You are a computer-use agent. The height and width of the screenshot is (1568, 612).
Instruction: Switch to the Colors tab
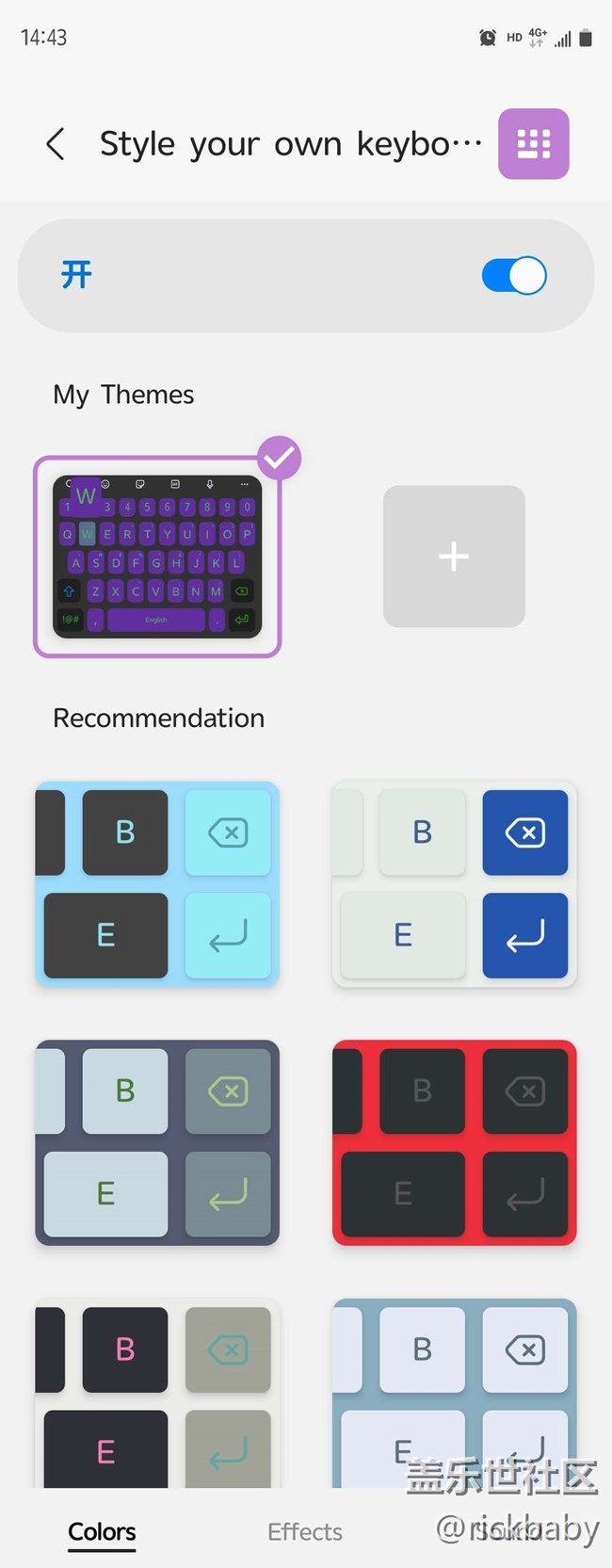click(102, 1532)
